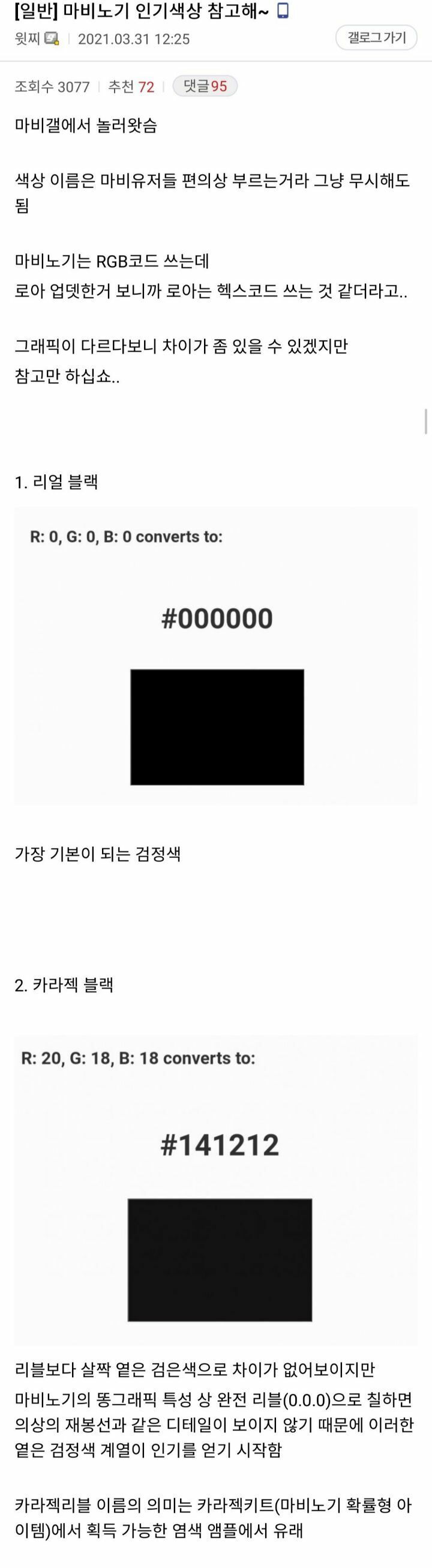Open the author's gallog via 갤로그 가기
Screen dimensions: 432x1568
(x=376, y=38)
